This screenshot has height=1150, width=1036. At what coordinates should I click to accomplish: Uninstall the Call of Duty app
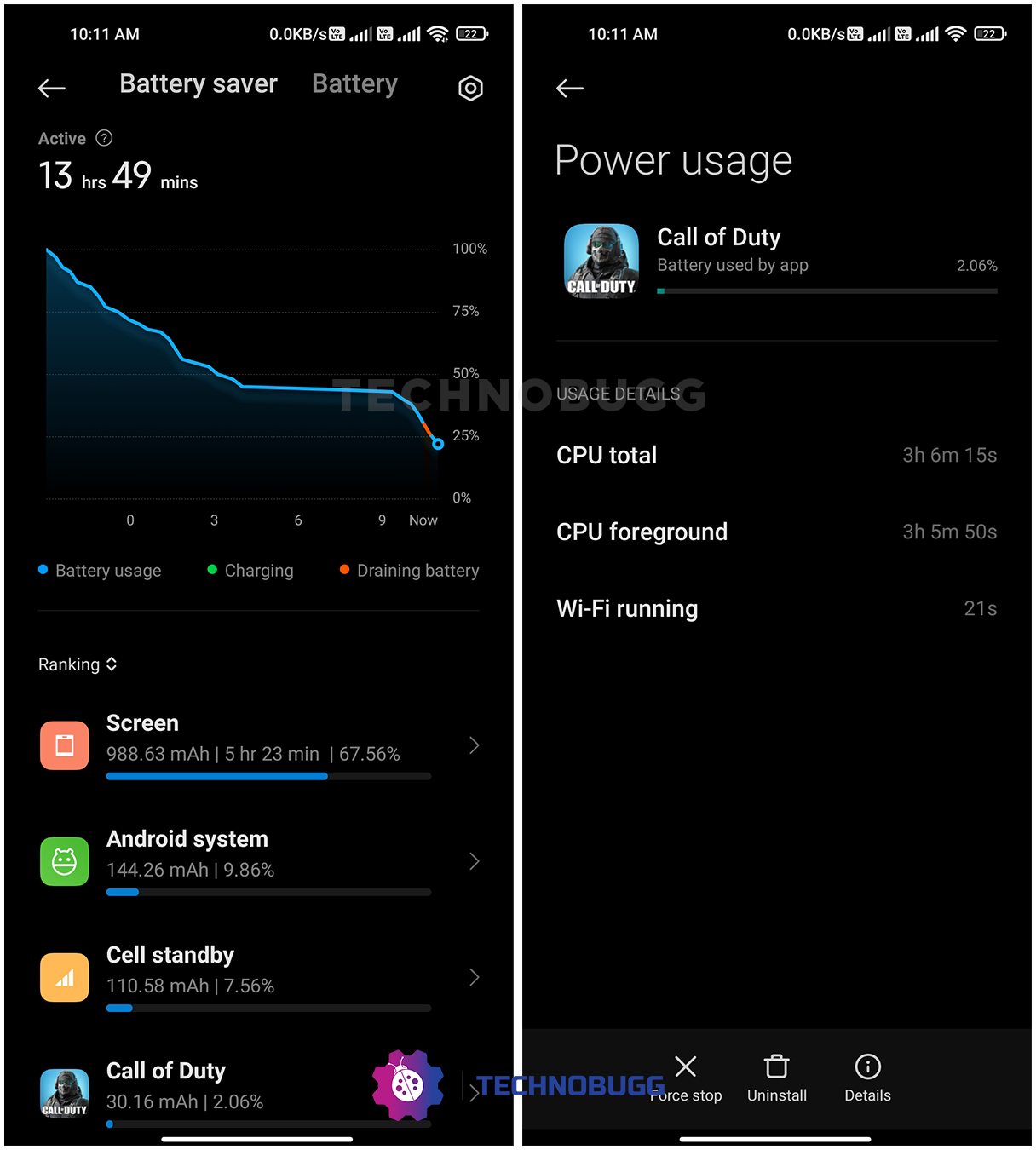tap(776, 1078)
